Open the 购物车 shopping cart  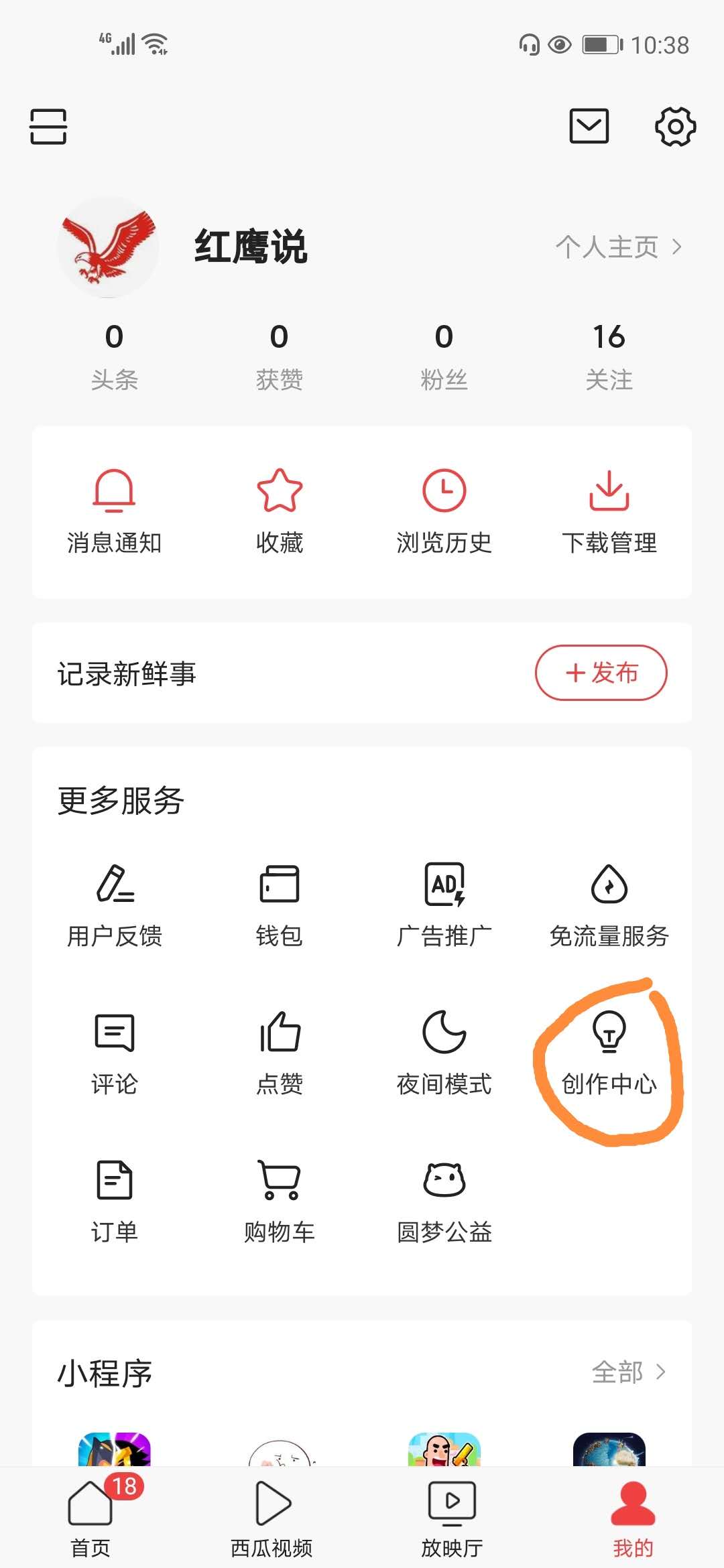tap(279, 1199)
